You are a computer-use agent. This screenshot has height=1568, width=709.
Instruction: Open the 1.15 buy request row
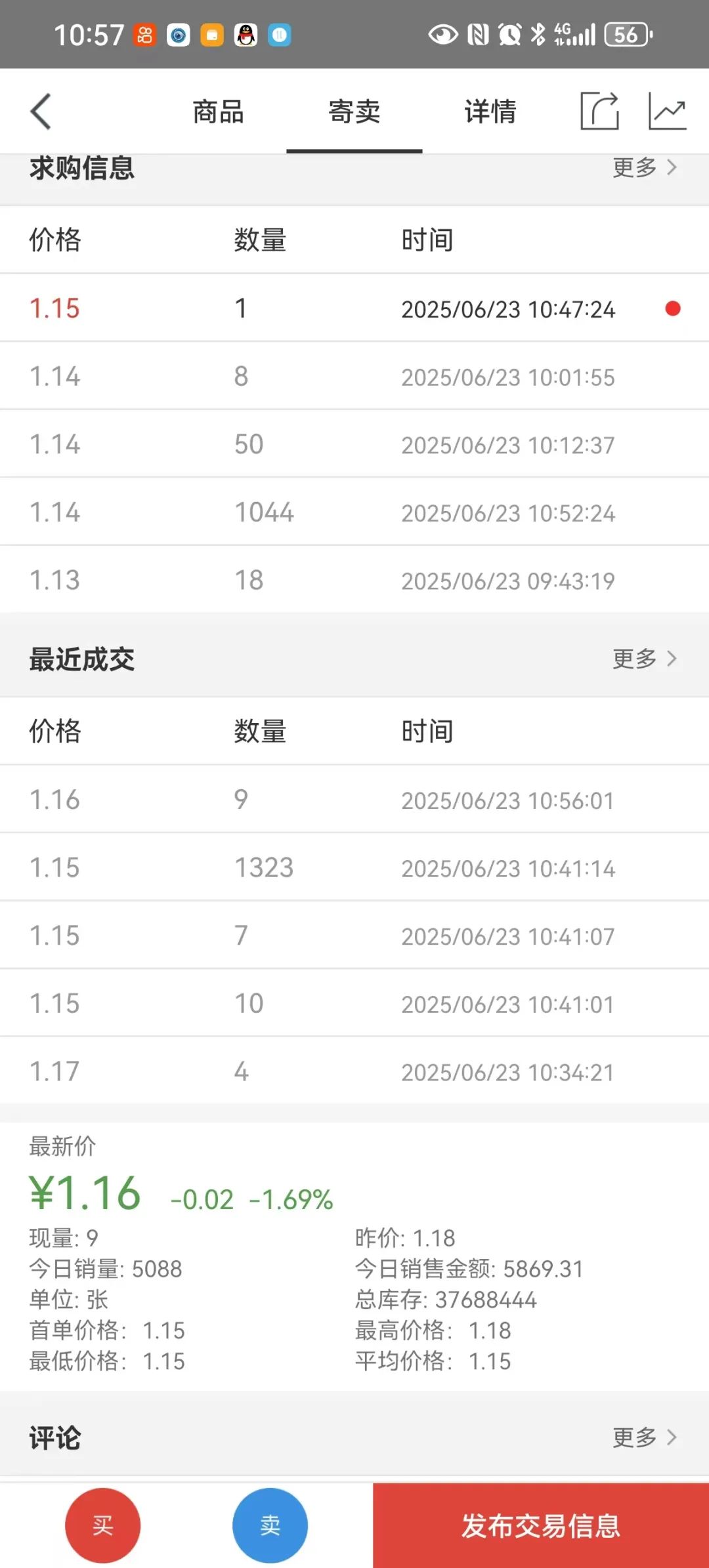(354, 308)
